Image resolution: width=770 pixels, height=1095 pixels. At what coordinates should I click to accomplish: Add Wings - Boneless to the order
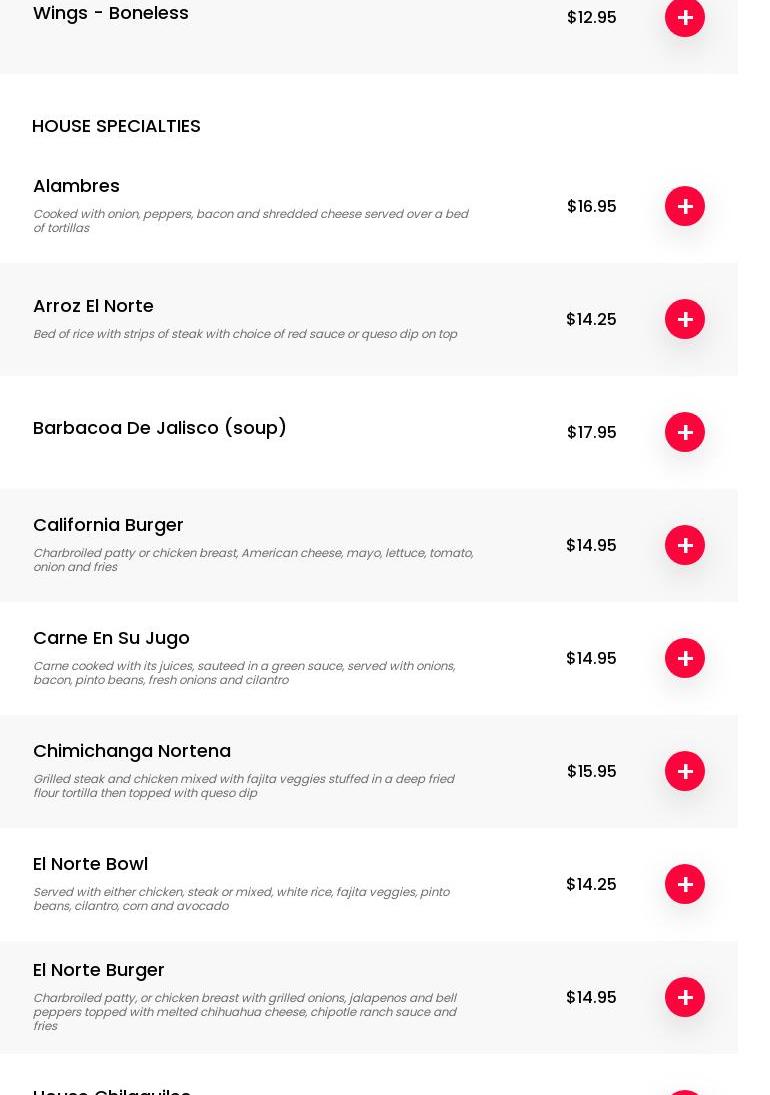click(x=685, y=17)
